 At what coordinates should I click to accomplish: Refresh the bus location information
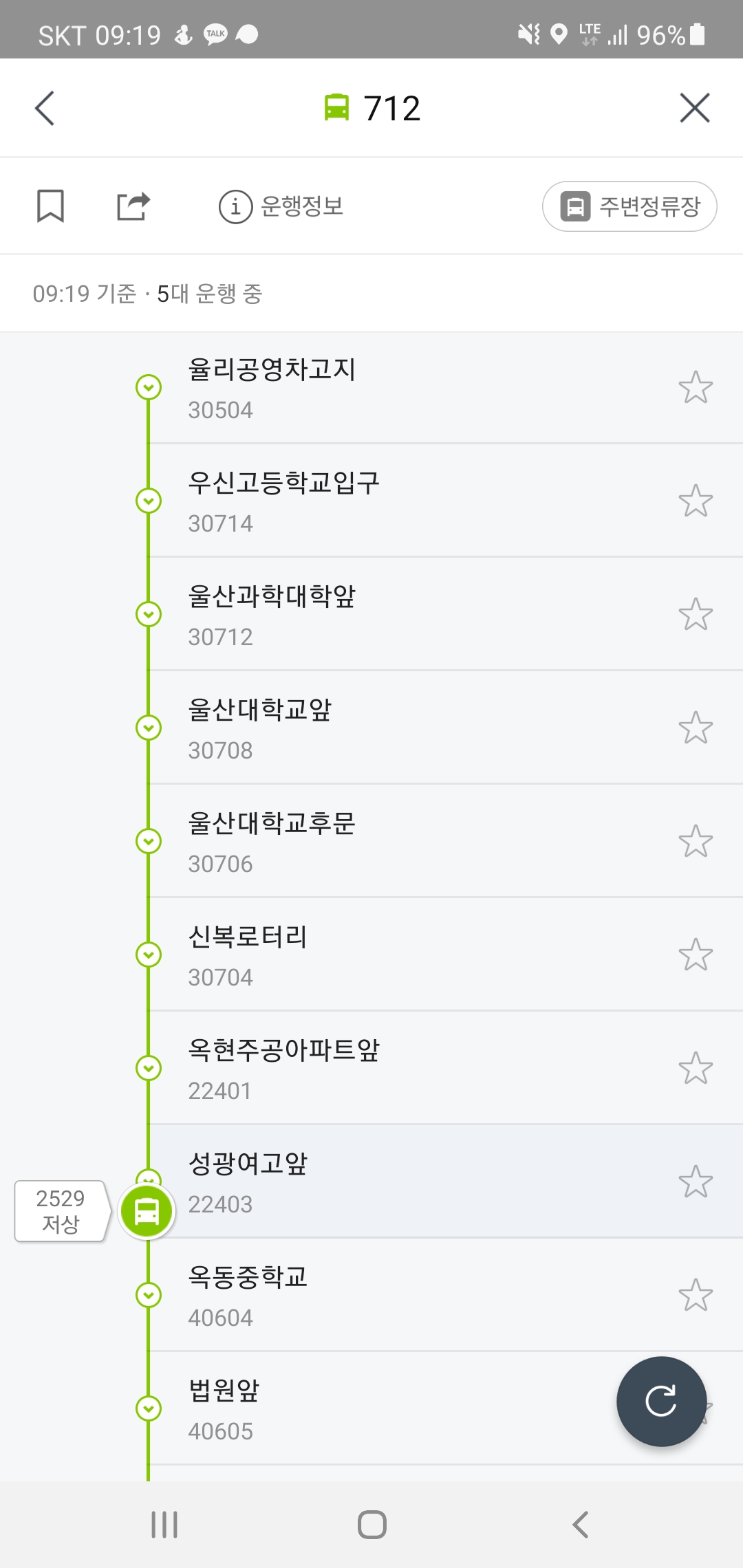click(x=661, y=1401)
